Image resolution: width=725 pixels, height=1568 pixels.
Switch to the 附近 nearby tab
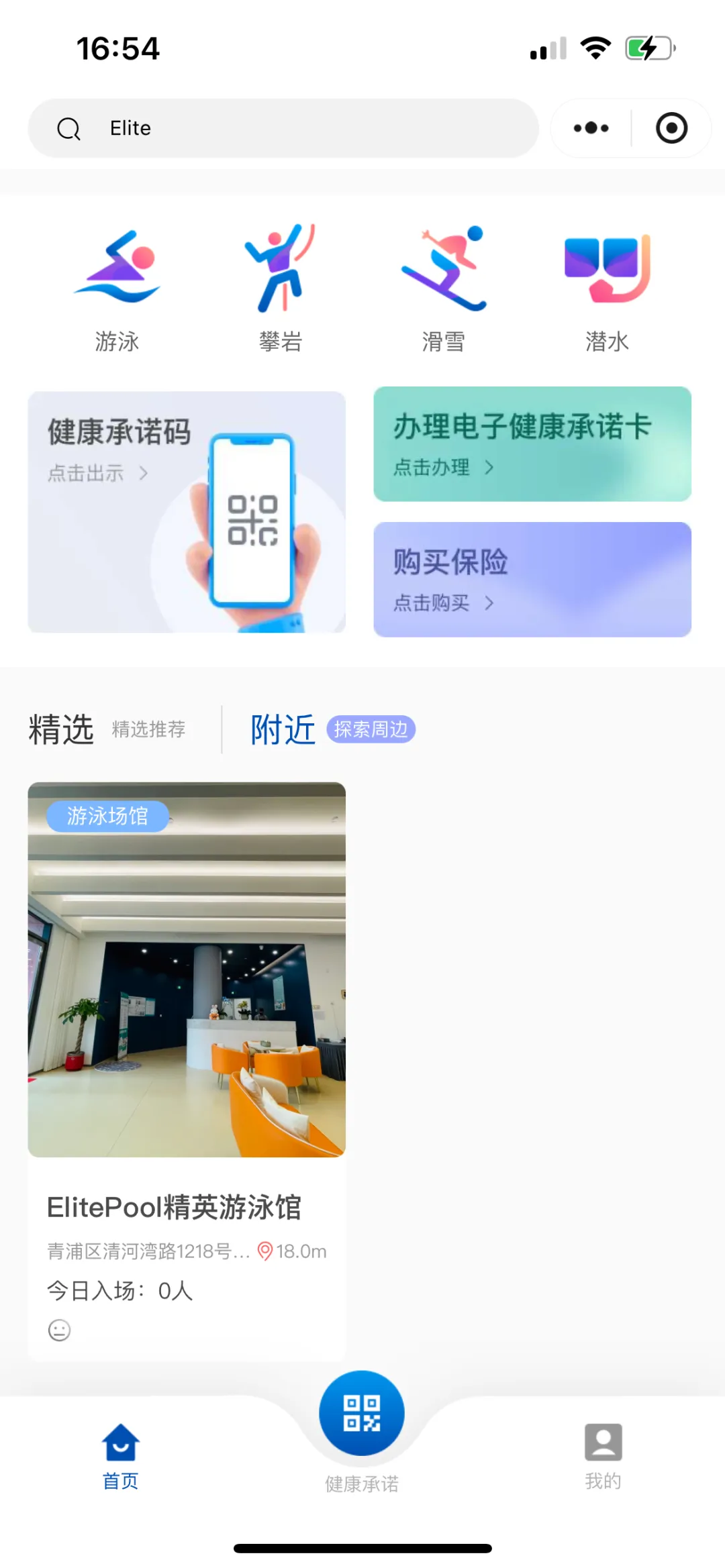tap(283, 729)
